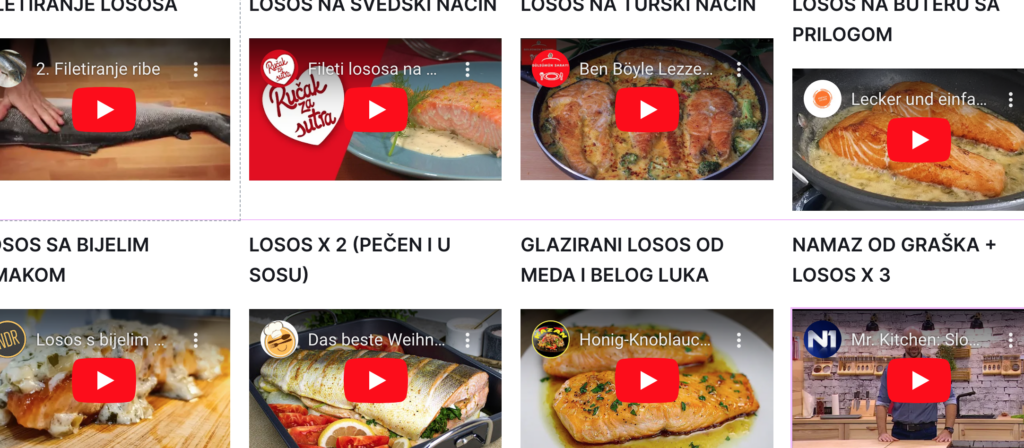Open options for 'Das beste Weihn' video
The width and height of the screenshot is (1024, 448).
pyautogui.click(x=467, y=340)
